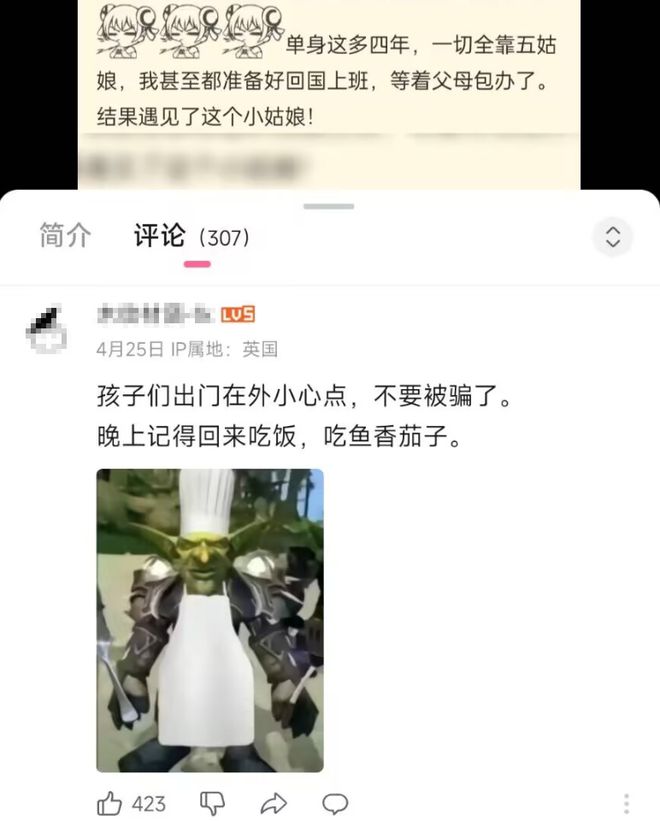The height and width of the screenshot is (821, 660).
Task: Switch to the 简介 tab
Action: [65, 236]
